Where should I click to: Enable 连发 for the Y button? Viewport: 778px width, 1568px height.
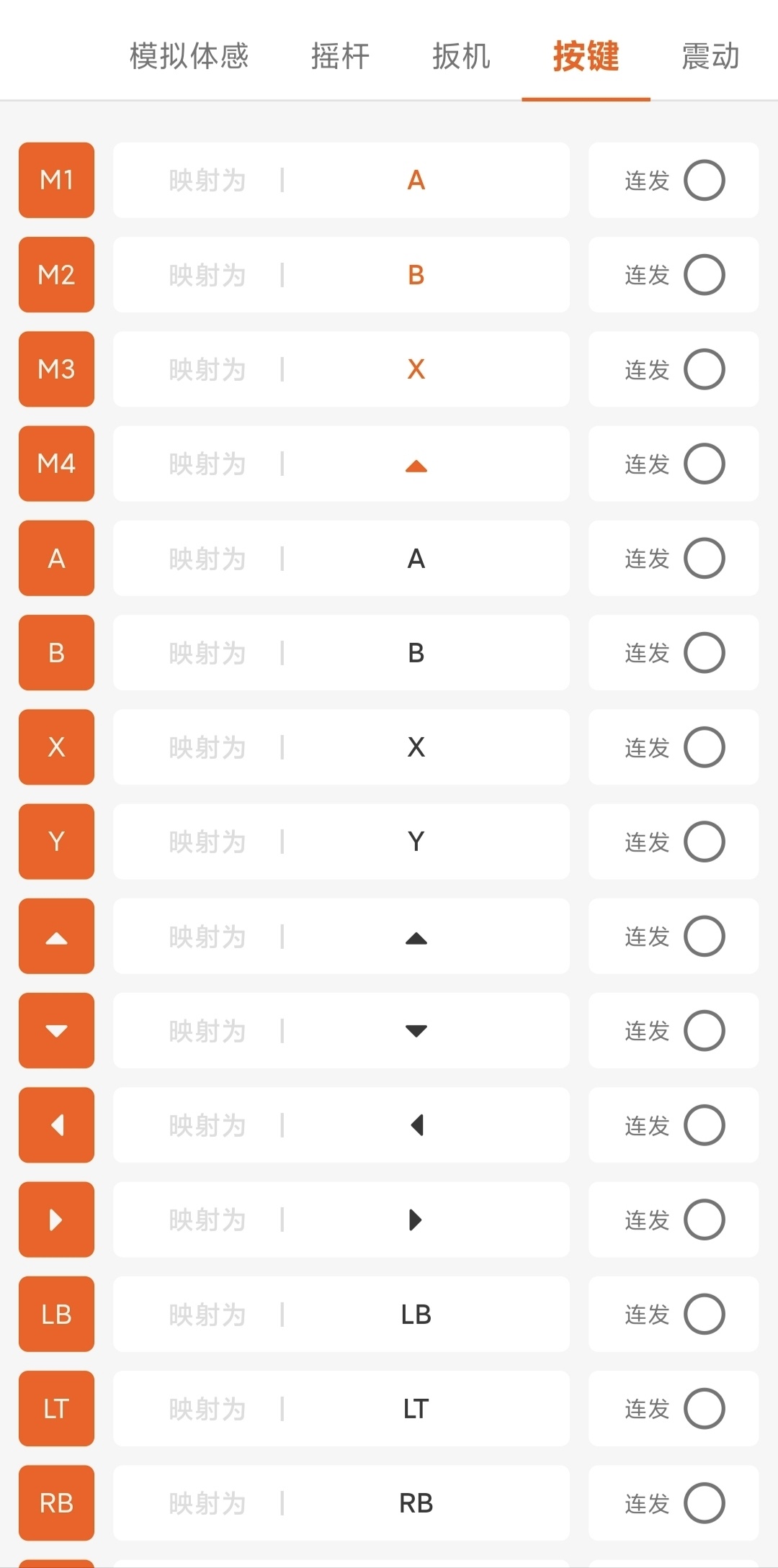704,842
